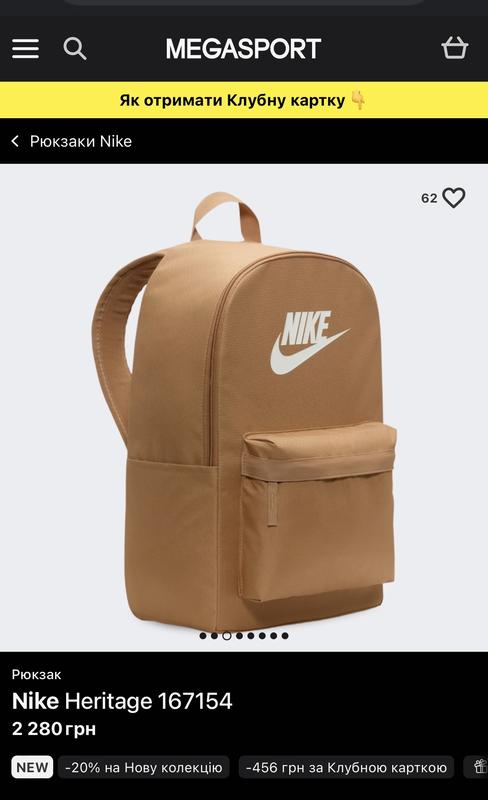Tap the -456 грн за Клубною карткою chip
The width and height of the screenshot is (488, 800).
(x=347, y=767)
